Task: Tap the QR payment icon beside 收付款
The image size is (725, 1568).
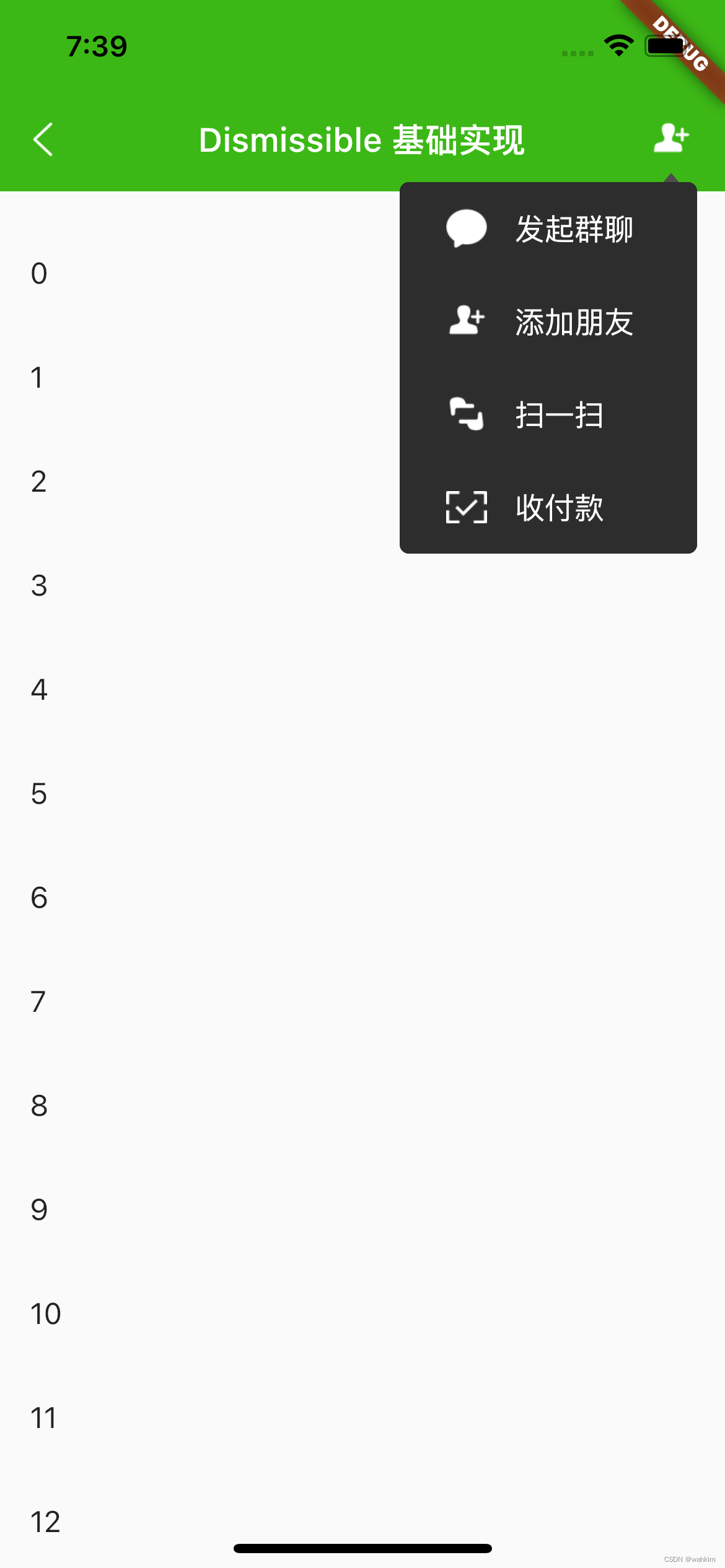Action: 465,508
